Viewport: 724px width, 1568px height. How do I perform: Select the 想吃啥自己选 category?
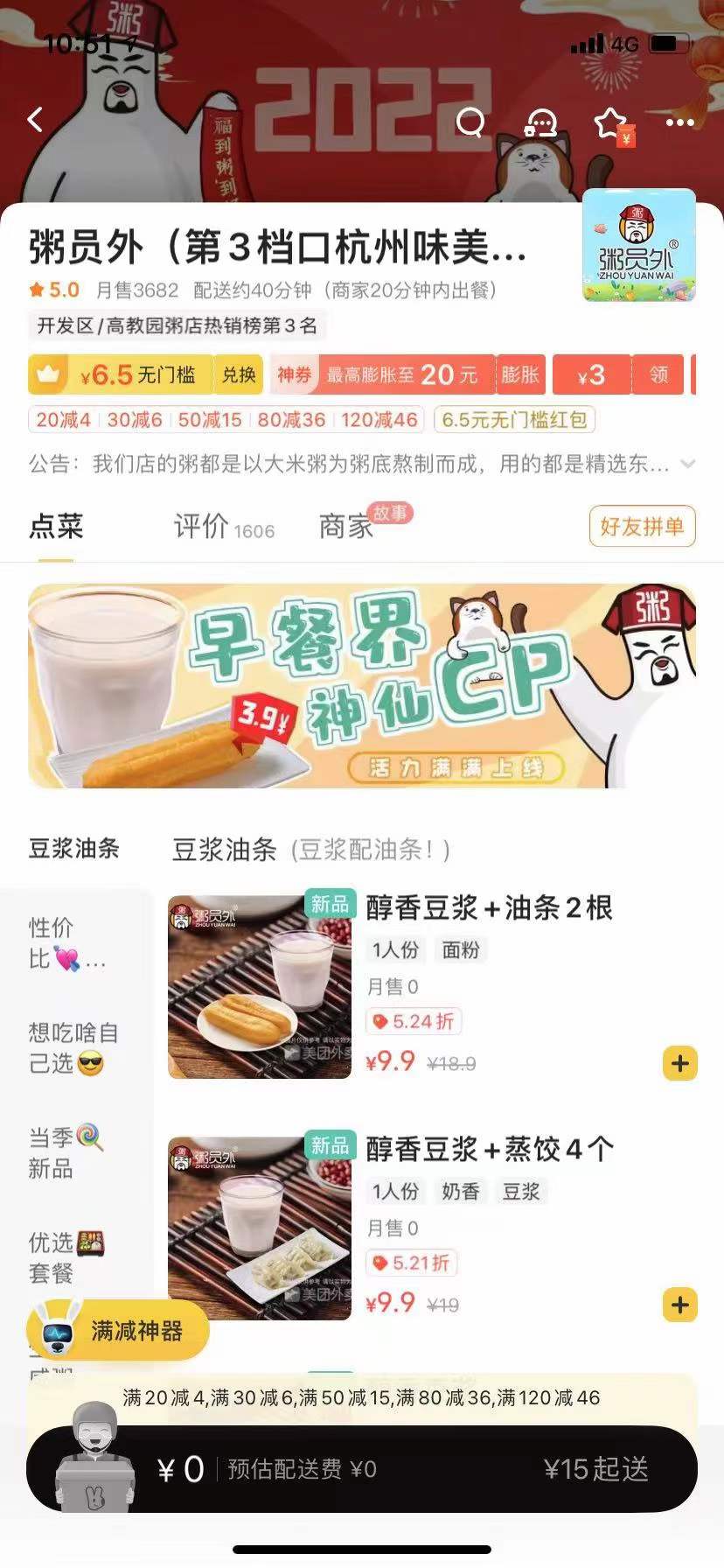pyautogui.click(x=73, y=1048)
